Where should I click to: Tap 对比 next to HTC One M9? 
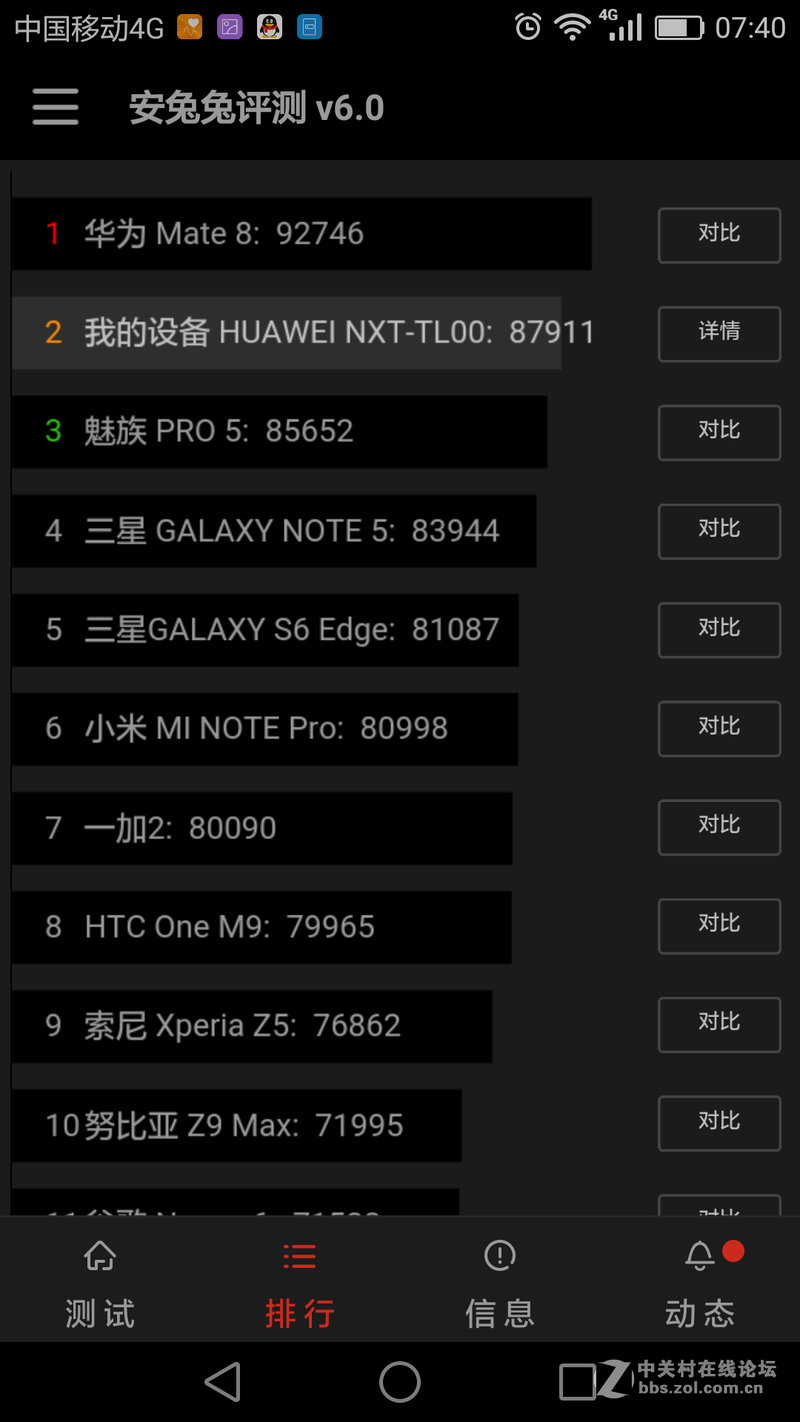coord(719,926)
